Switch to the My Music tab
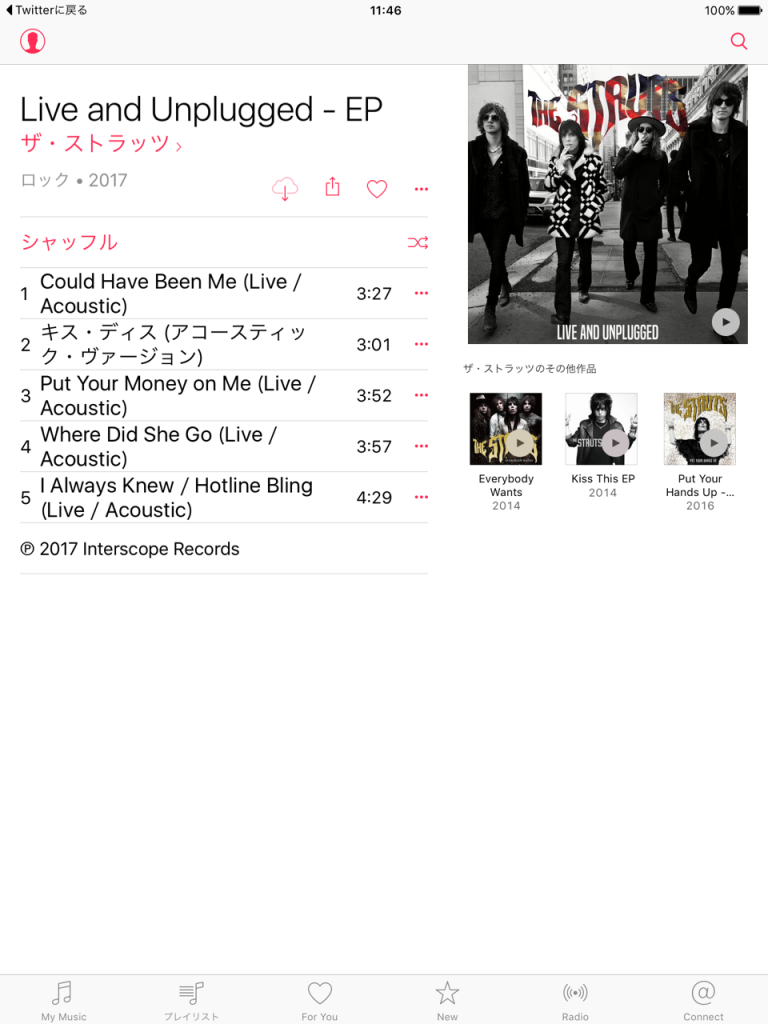The image size is (768, 1024). (63, 998)
